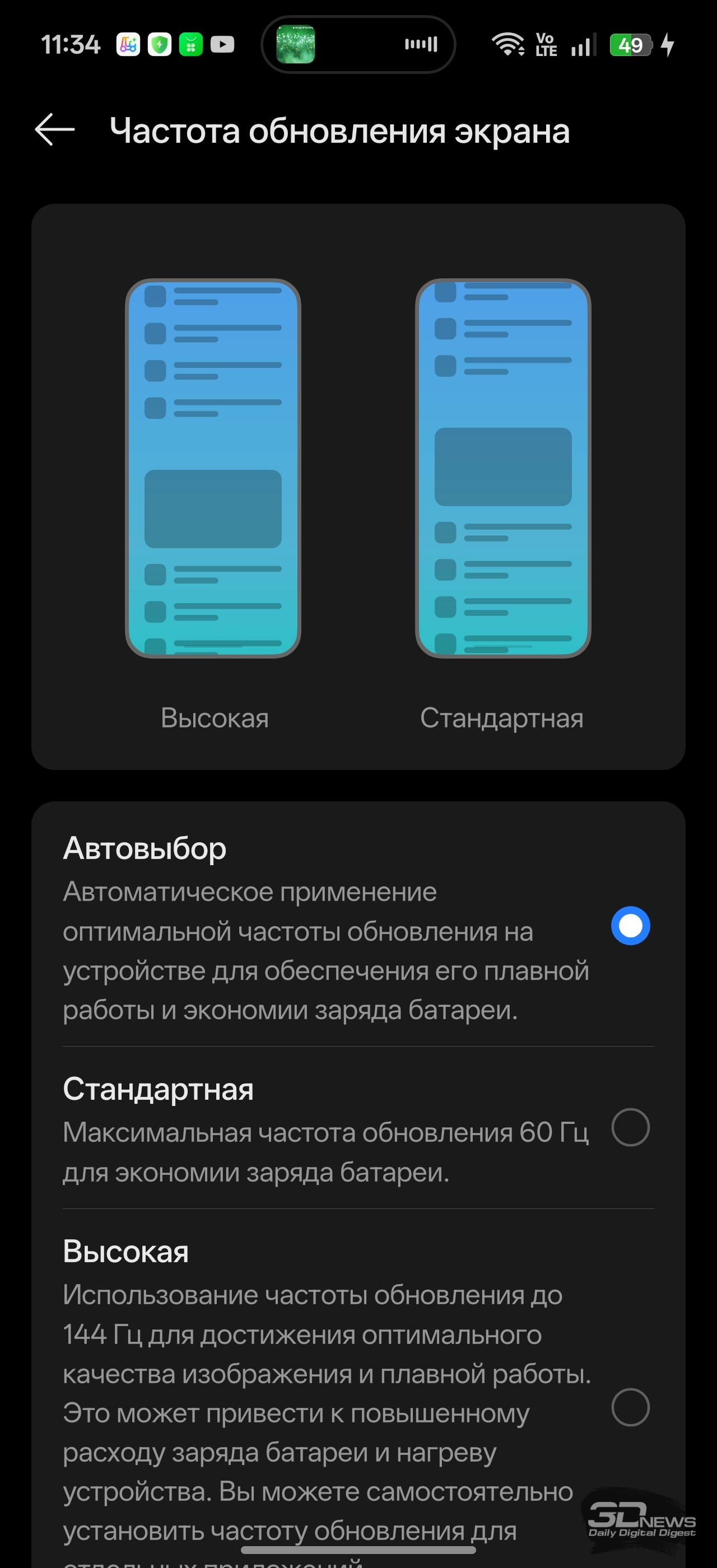The height and width of the screenshot is (1568, 717).
Task: Select the Автовыбор refresh rate option
Action: tap(630, 926)
